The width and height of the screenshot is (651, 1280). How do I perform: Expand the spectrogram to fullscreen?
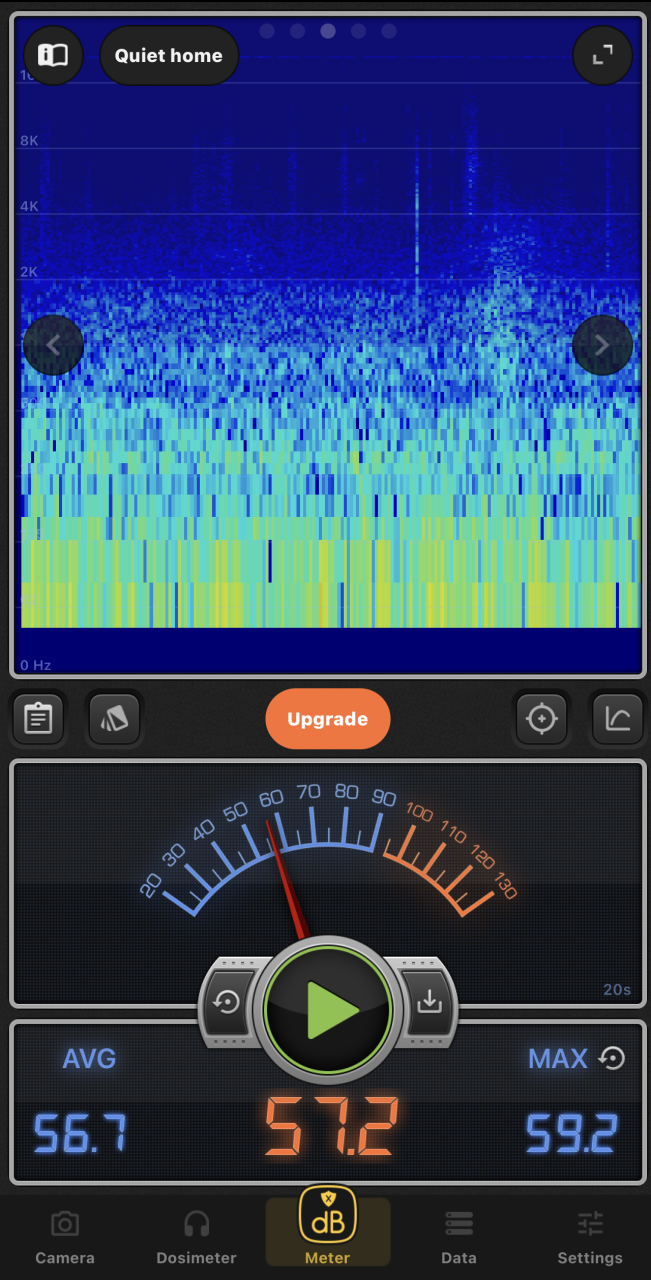pos(602,55)
